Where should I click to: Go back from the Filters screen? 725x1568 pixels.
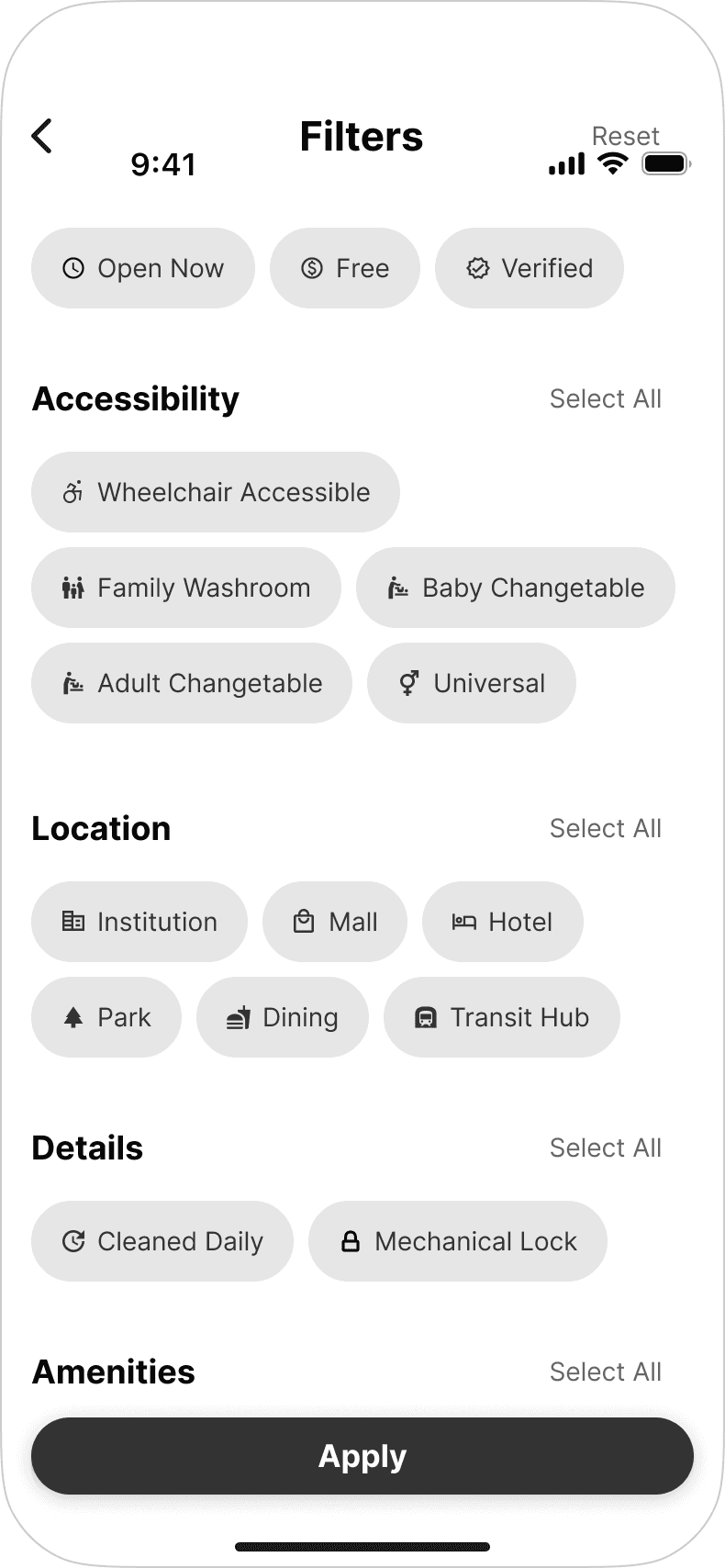tap(42, 137)
